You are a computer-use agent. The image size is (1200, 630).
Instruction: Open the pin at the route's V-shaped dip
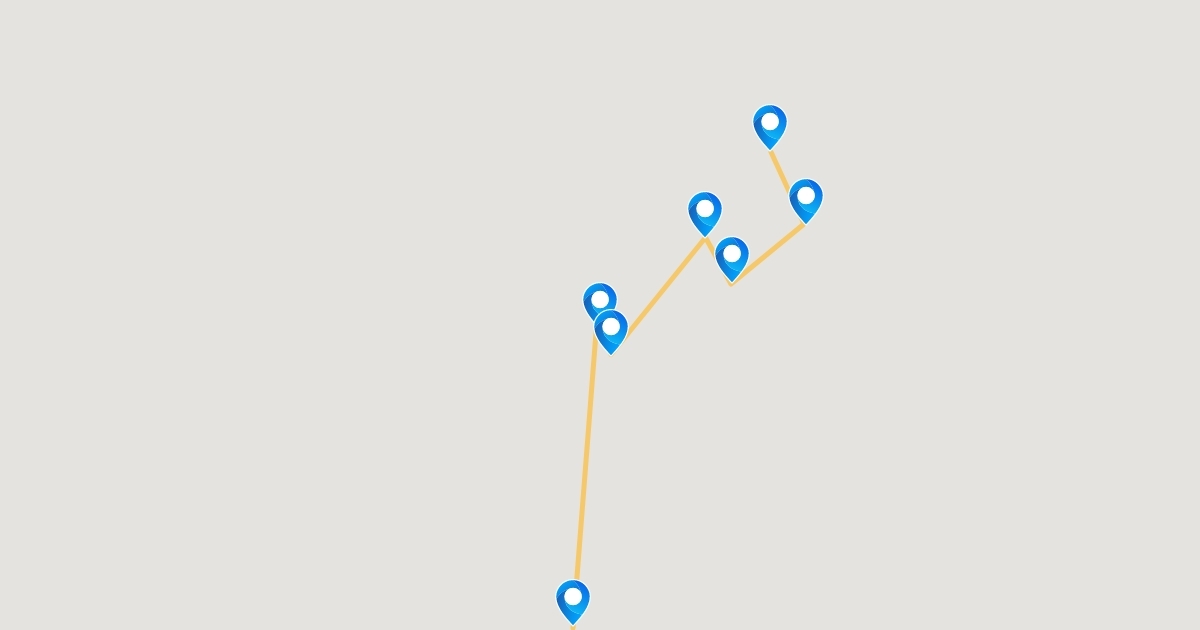click(x=732, y=257)
